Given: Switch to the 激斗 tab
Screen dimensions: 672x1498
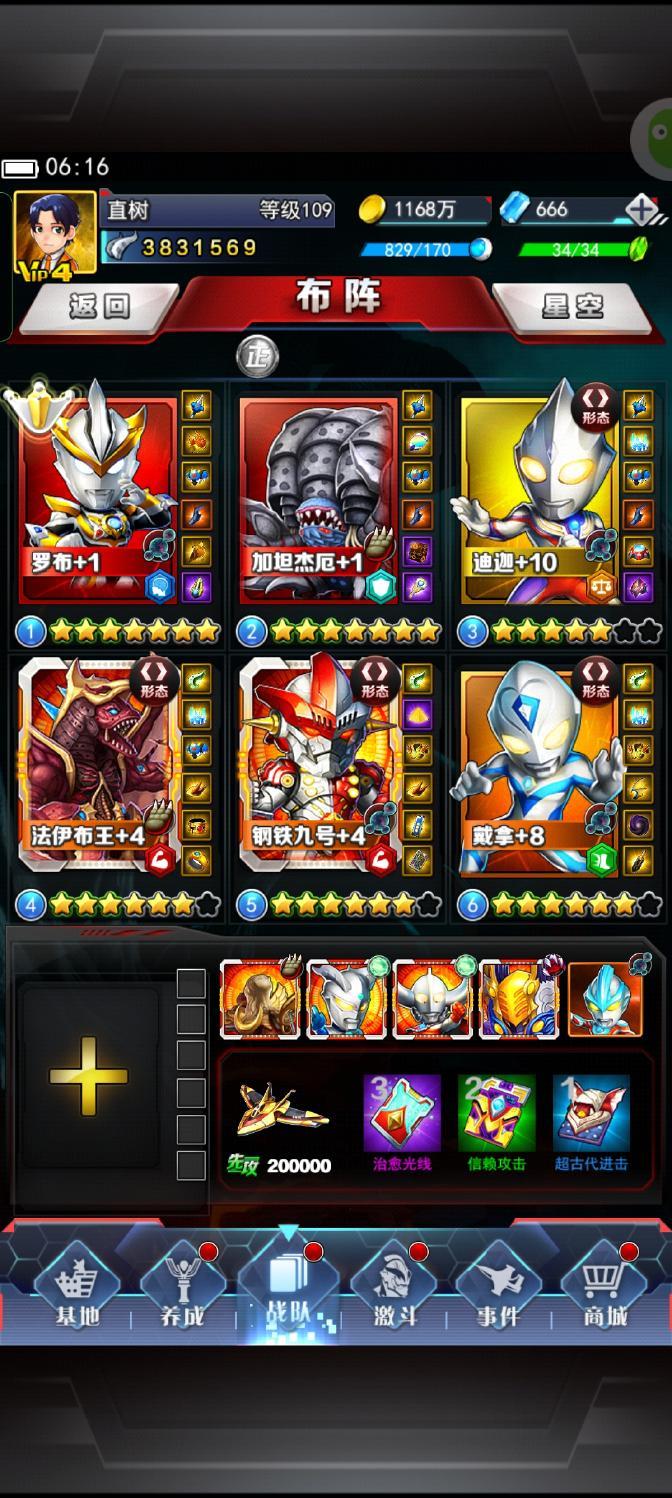Looking at the screenshot, I should (x=395, y=1290).
